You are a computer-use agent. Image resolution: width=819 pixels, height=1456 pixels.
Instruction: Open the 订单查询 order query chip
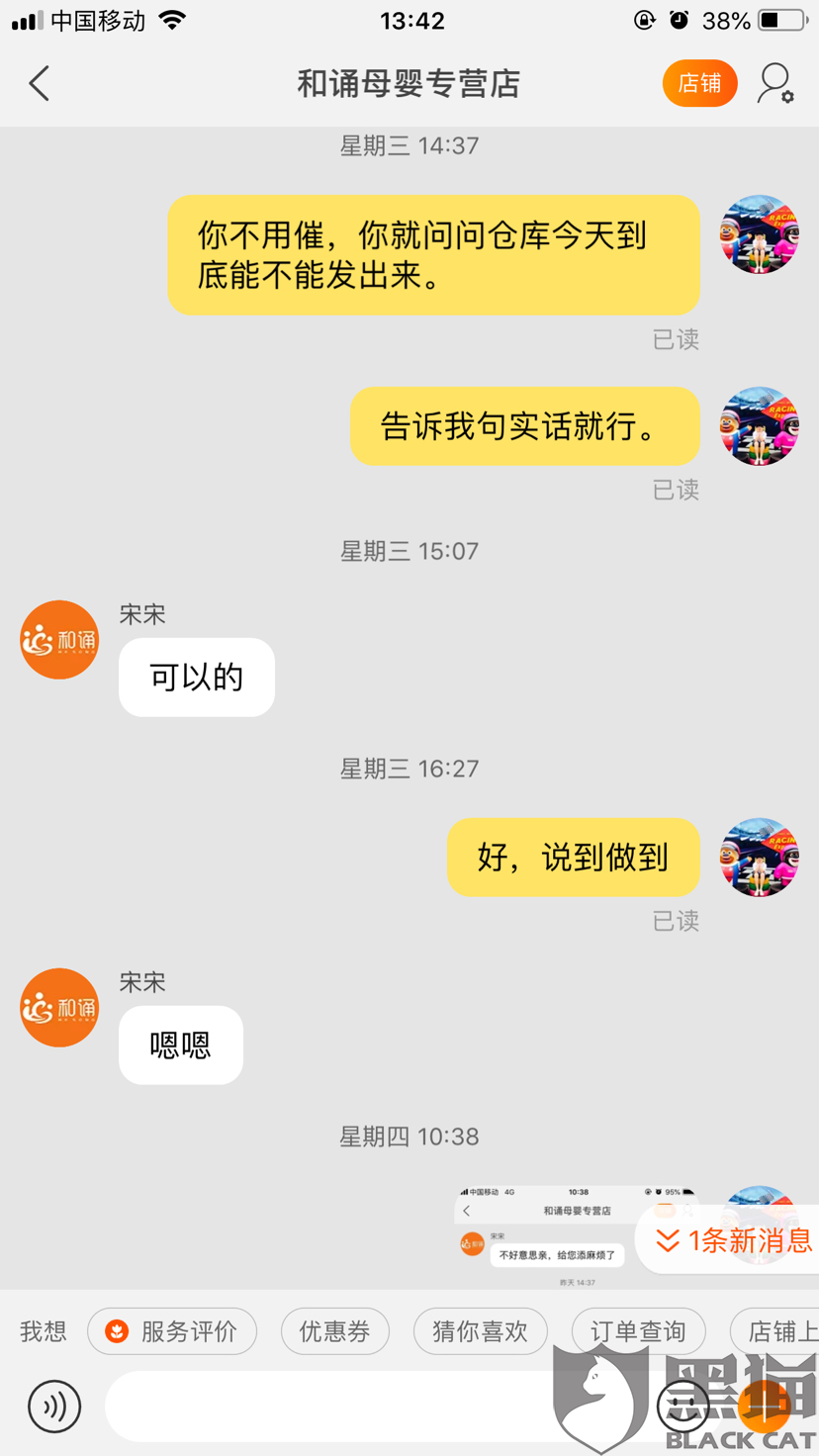pyautogui.click(x=639, y=1331)
